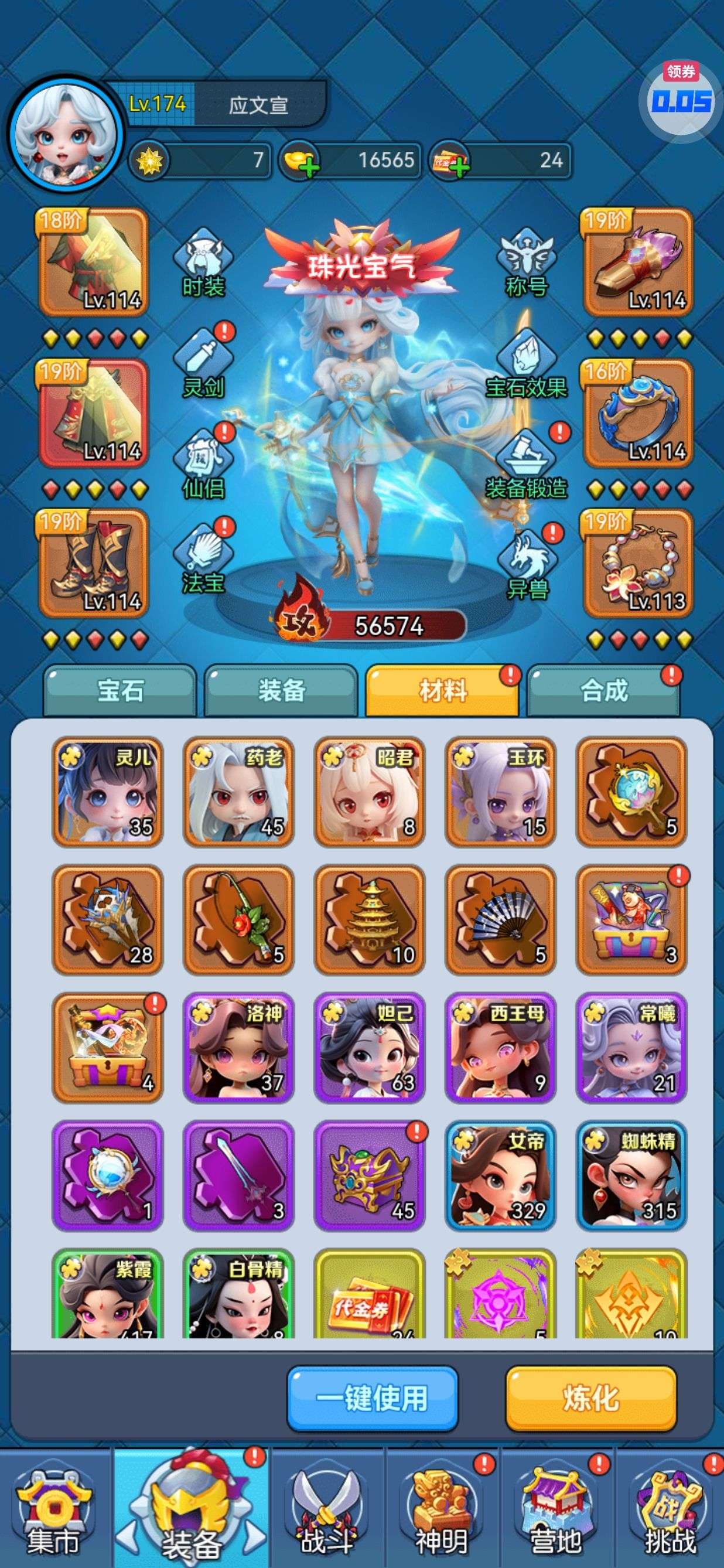Switch to the 合成 synthesis tab

(603, 691)
